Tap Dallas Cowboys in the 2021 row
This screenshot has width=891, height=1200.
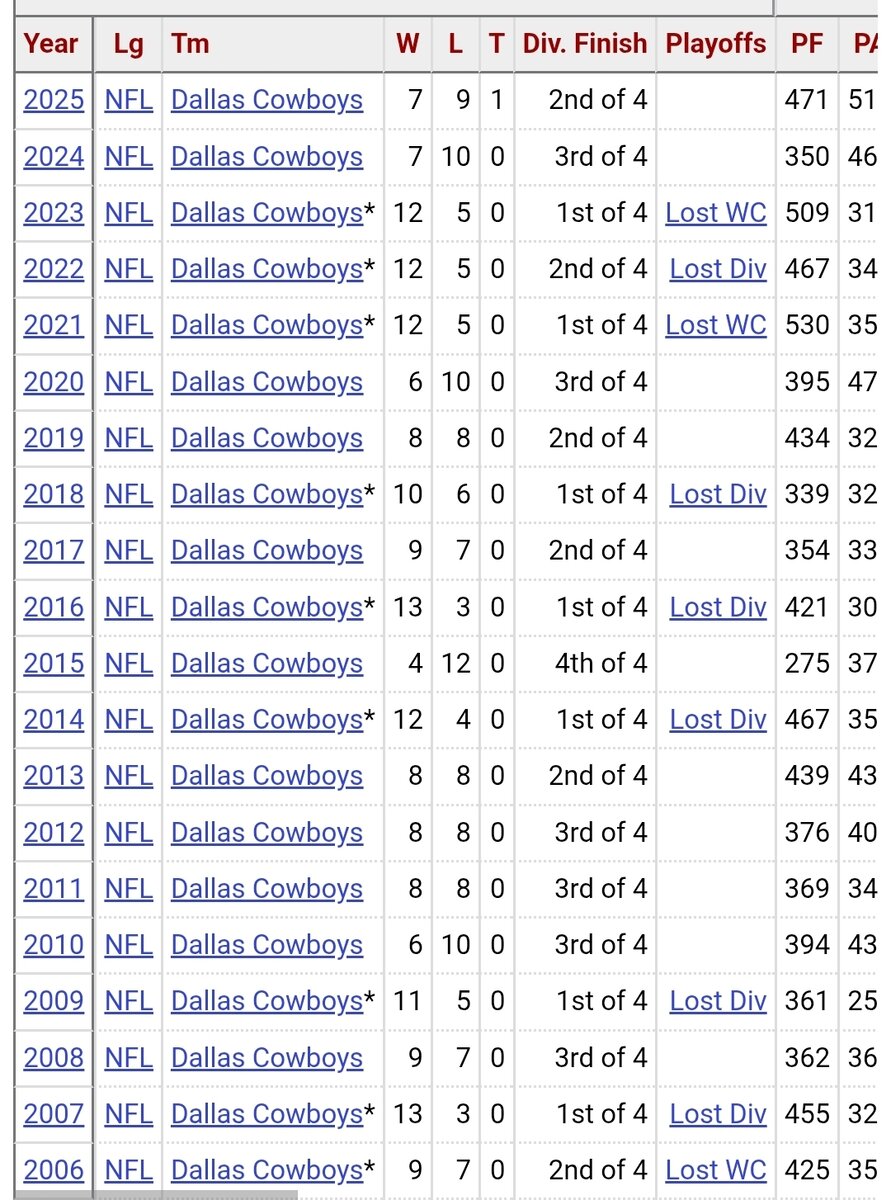tap(266, 325)
